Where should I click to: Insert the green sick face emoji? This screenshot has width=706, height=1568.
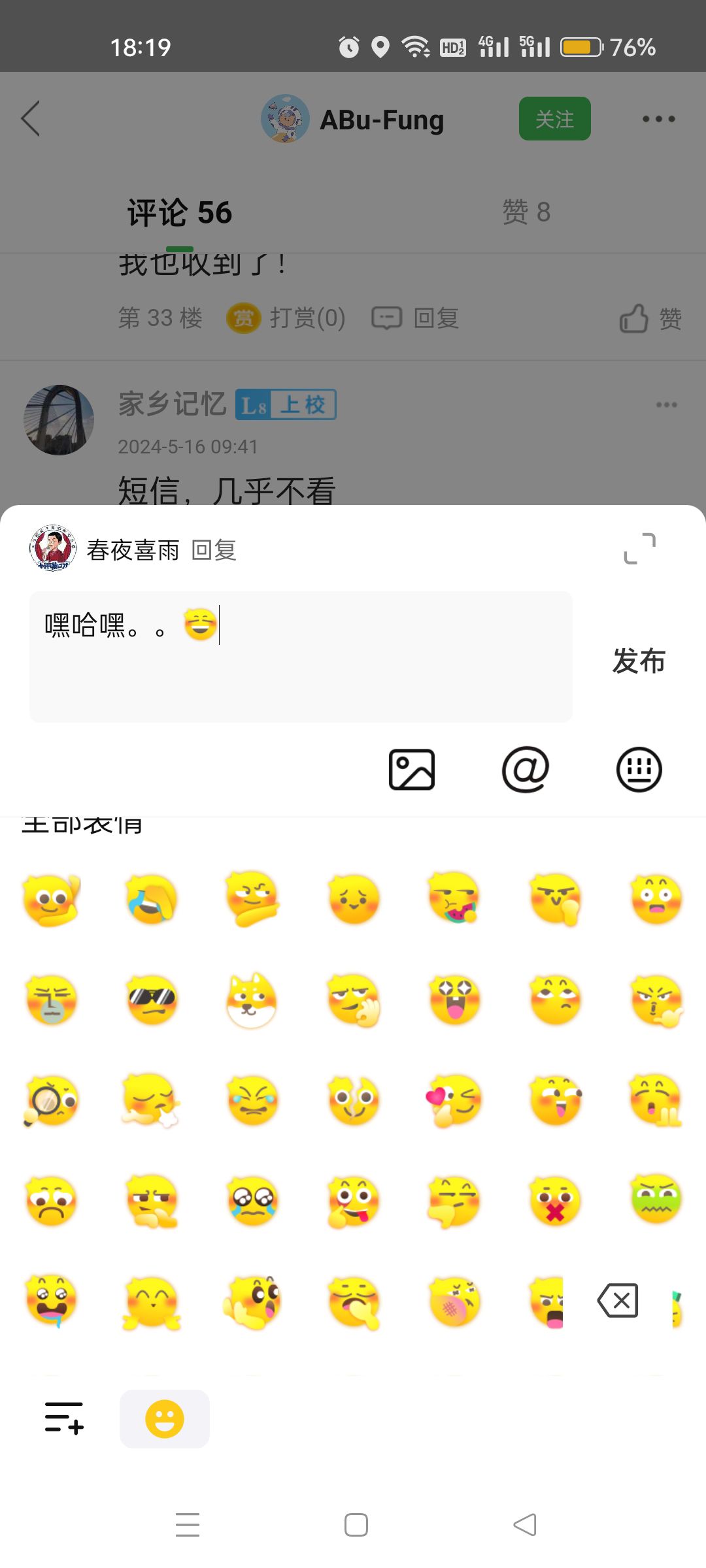656,1200
